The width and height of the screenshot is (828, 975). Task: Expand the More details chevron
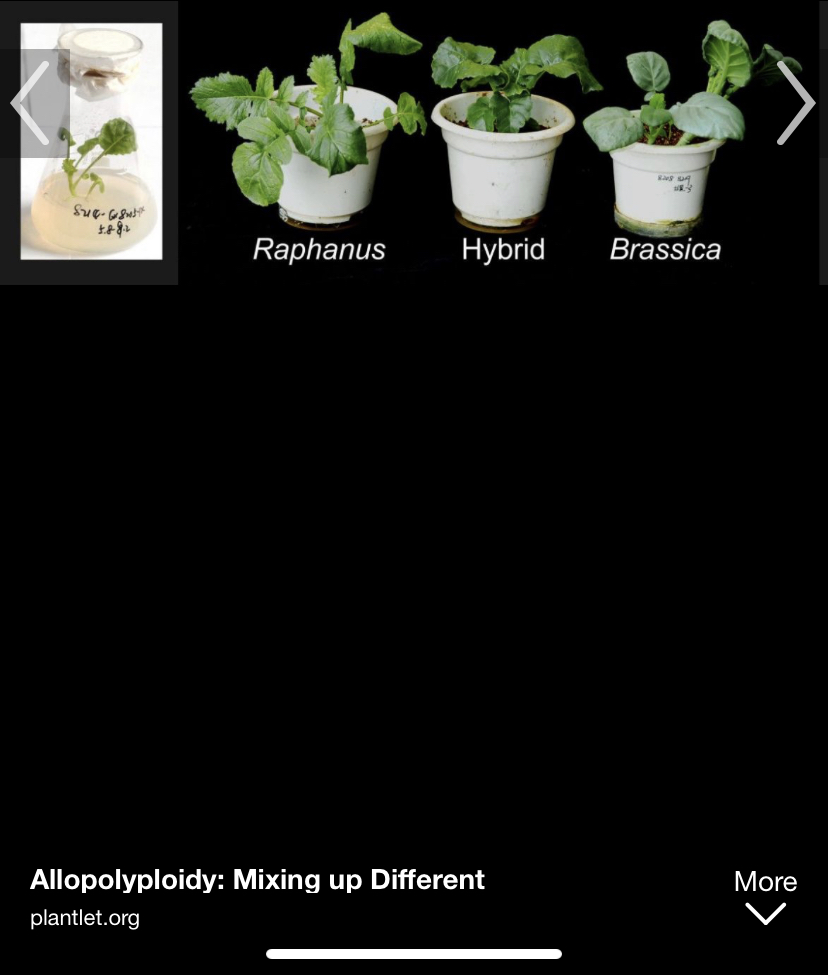point(765,913)
